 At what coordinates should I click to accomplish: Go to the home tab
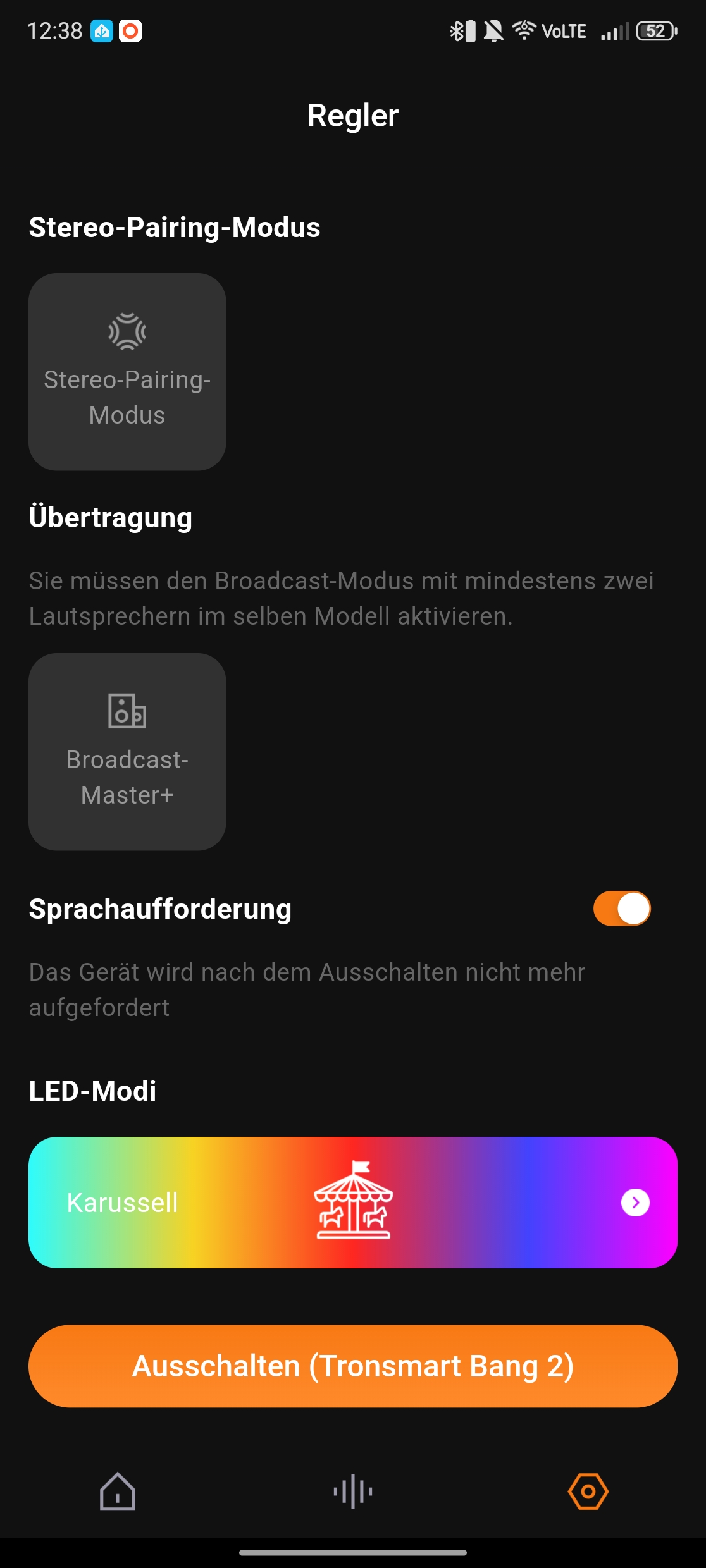click(x=118, y=1491)
